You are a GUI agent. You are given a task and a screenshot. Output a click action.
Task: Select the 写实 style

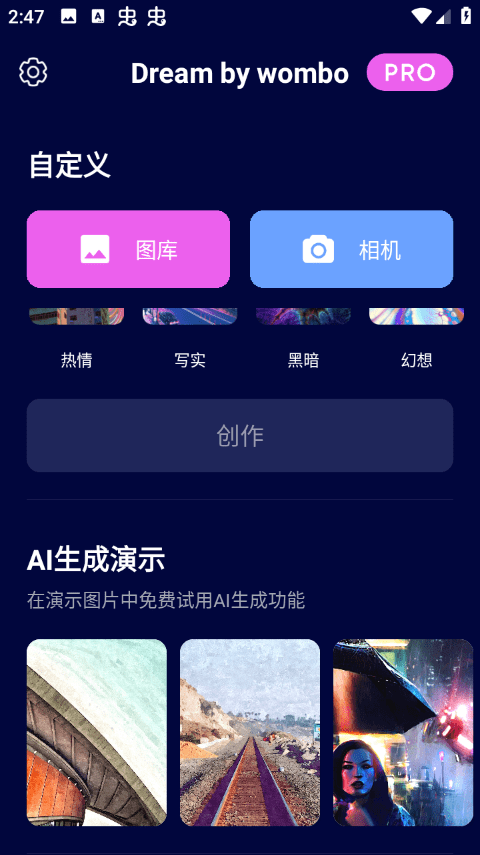pos(190,339)
